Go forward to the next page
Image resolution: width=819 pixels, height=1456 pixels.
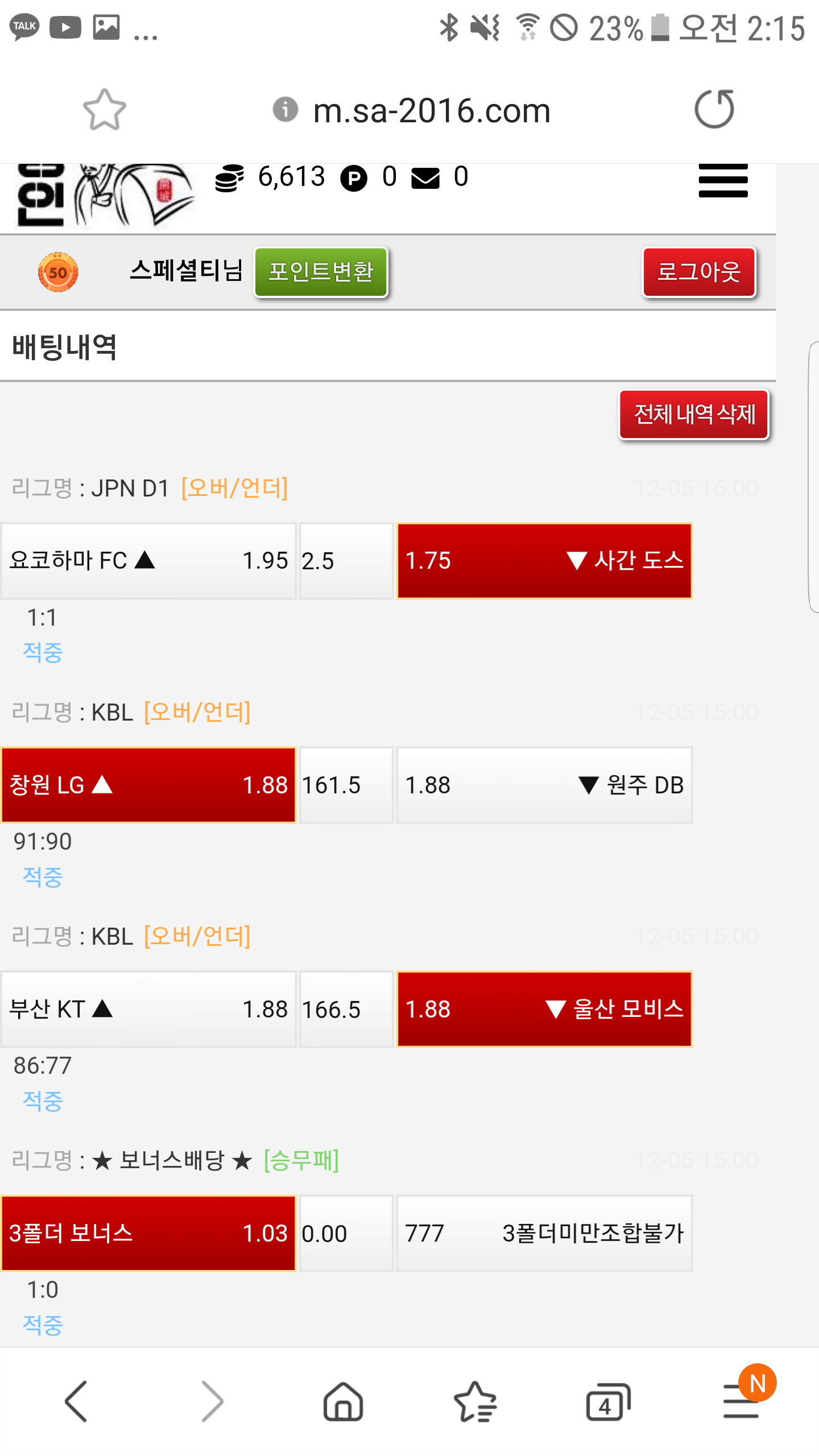coord(212,1401)
